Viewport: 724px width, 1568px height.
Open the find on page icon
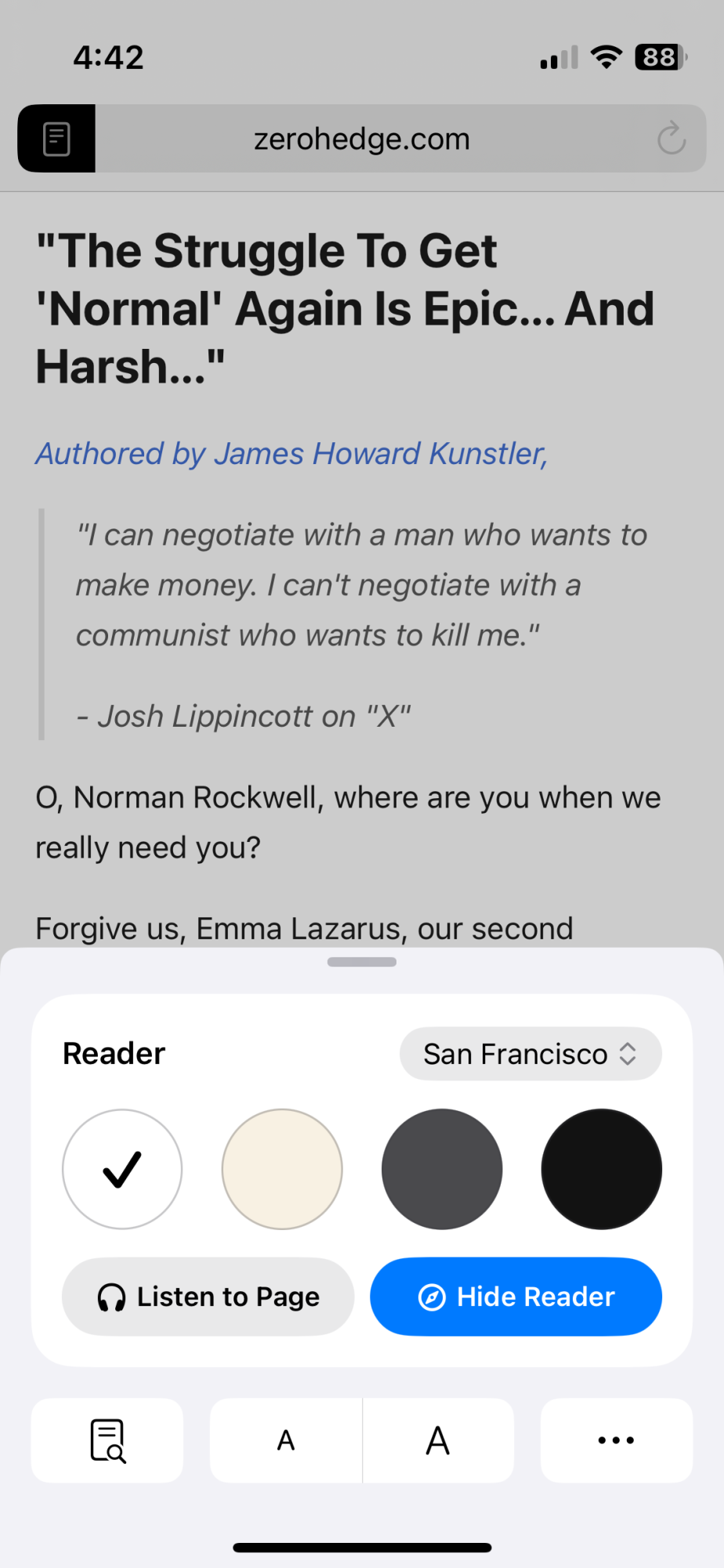coord(107,1440)
